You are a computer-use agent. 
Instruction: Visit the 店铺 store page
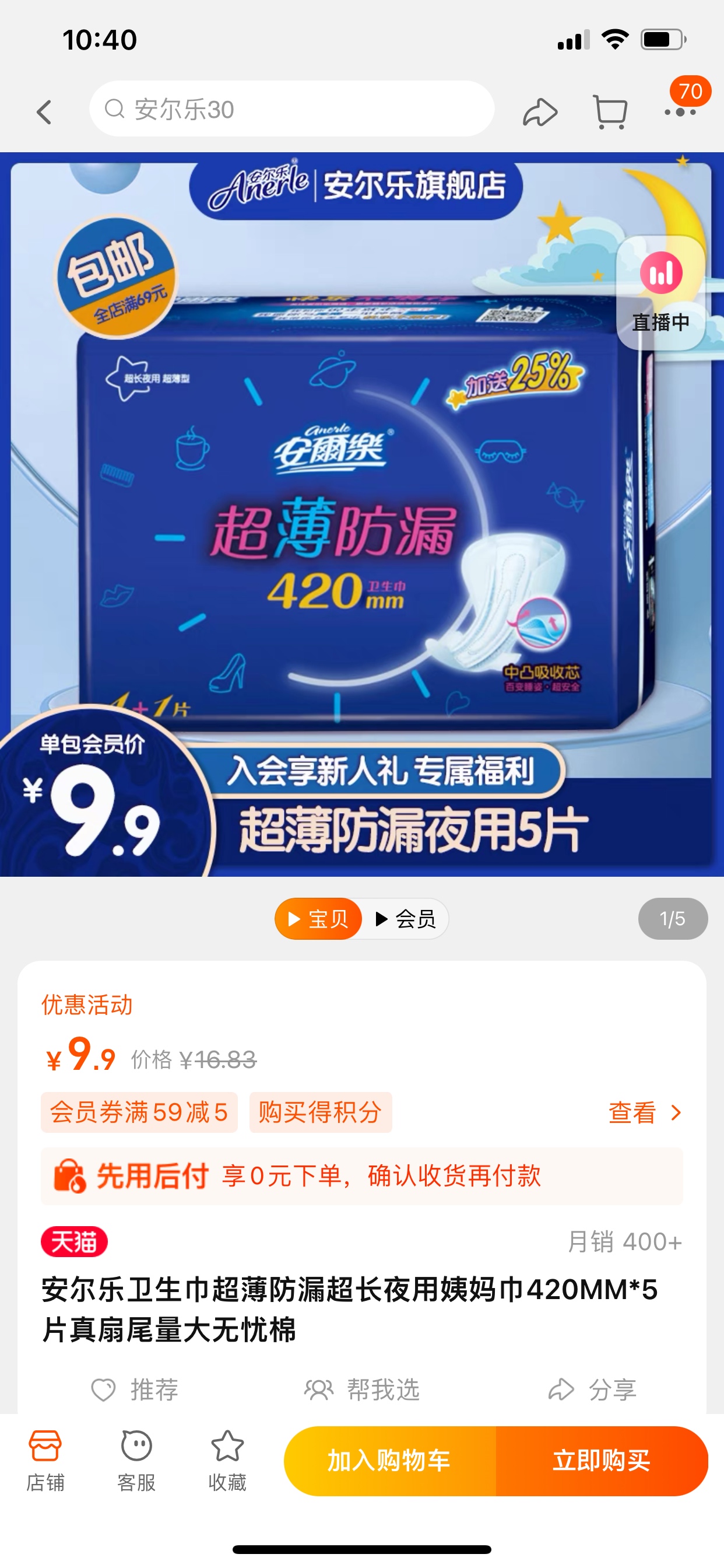click(45, 1461)
